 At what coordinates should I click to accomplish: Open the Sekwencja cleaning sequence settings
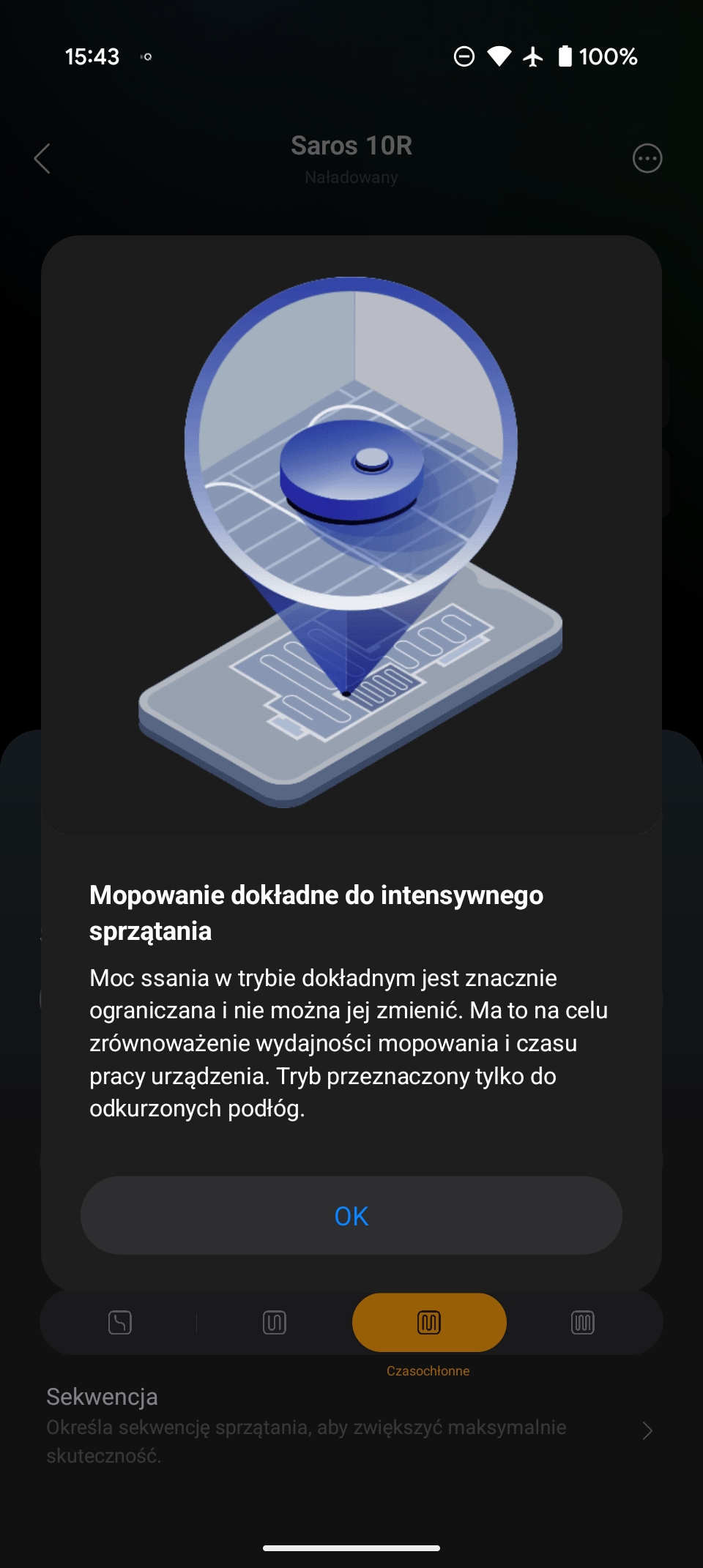tap(351, 1425)
